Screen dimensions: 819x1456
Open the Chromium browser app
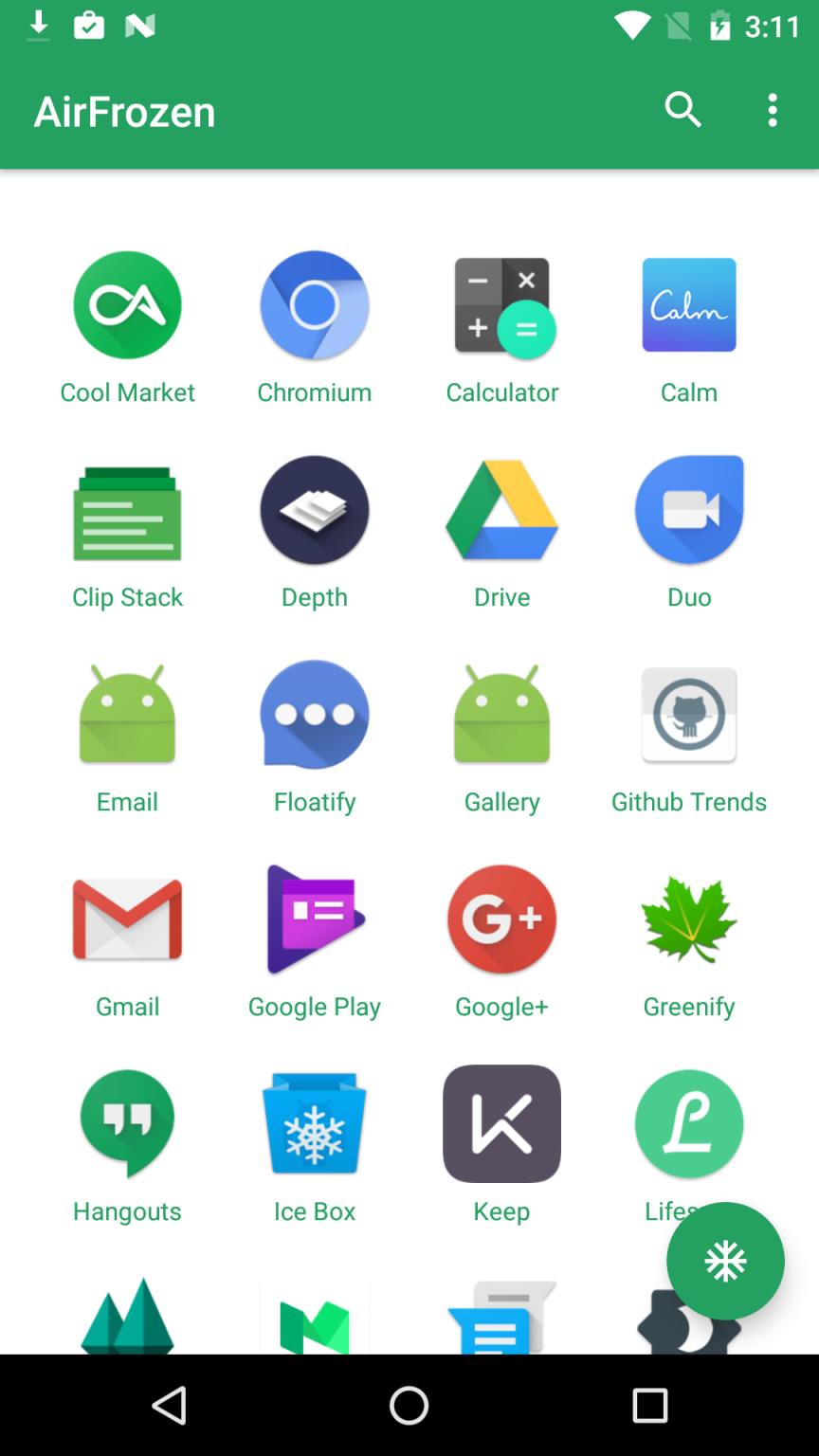tap(314, 304)
